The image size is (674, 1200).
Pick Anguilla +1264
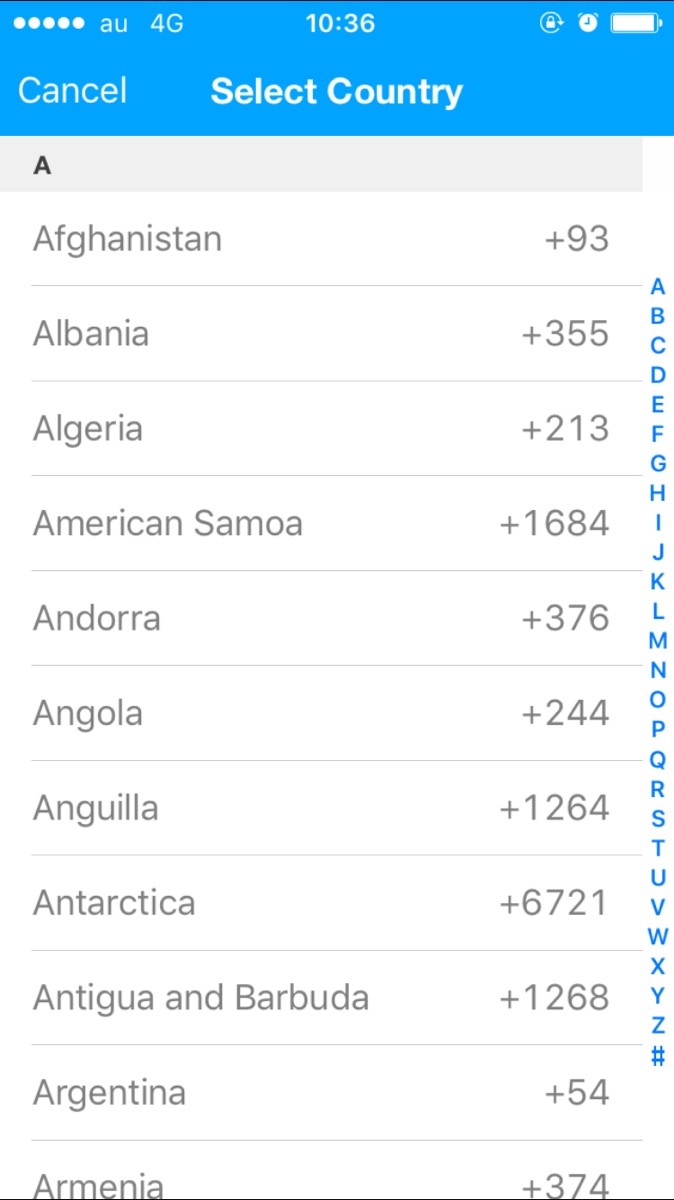[x=320, y=808]
